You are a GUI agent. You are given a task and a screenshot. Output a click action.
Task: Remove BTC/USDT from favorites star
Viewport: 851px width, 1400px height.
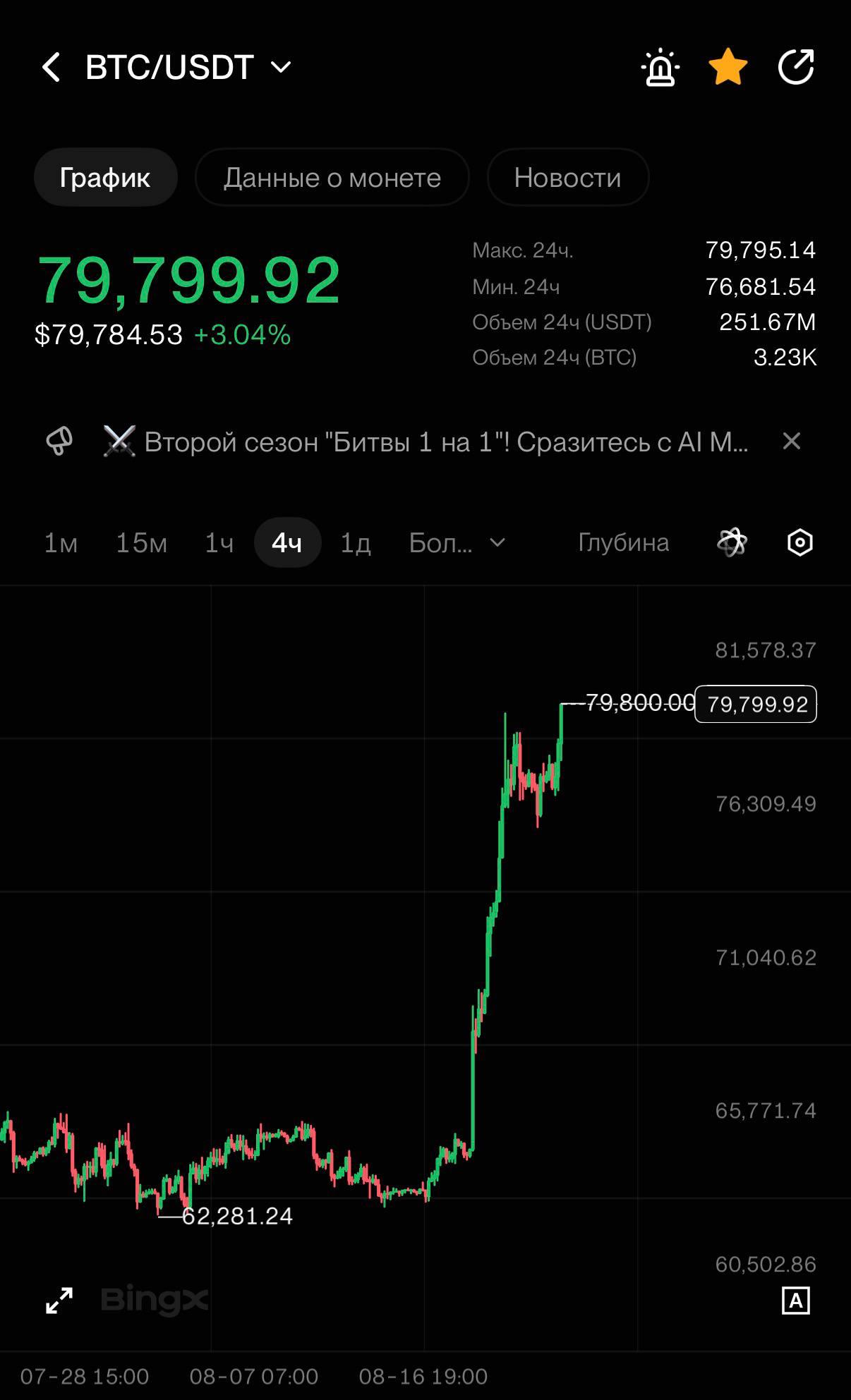point(728,68)
